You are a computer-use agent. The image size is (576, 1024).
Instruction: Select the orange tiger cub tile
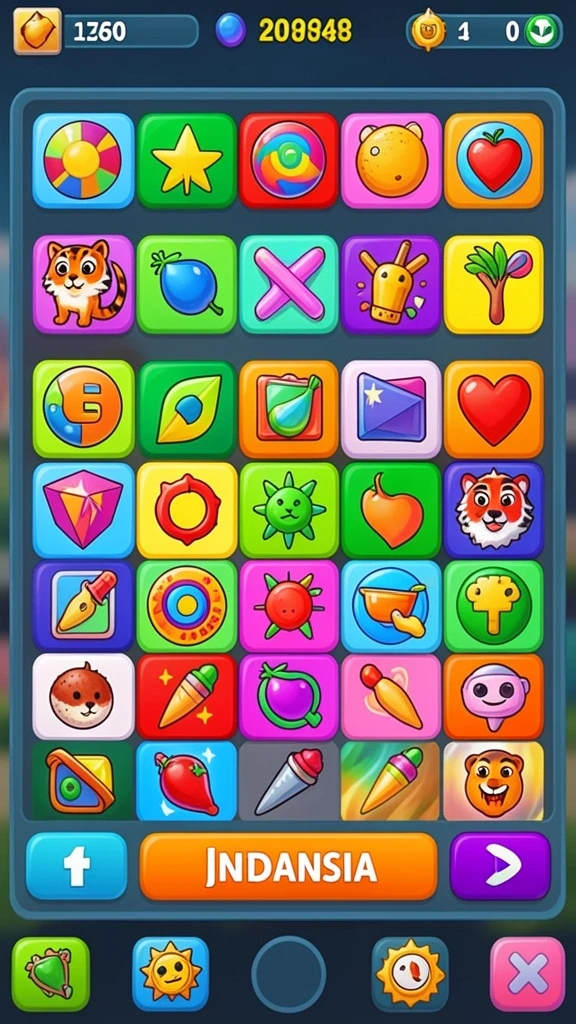pyautogui.click(x=83, y=284)
